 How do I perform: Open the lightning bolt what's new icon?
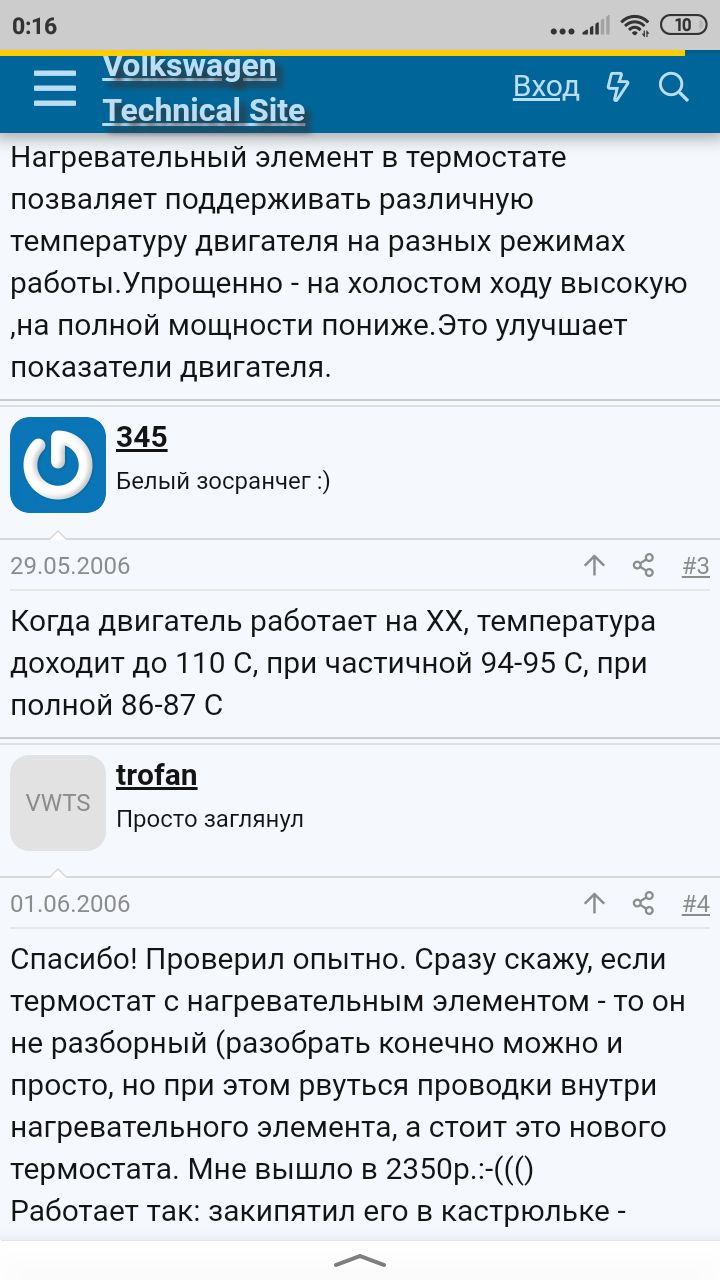(x=618, y=87)
